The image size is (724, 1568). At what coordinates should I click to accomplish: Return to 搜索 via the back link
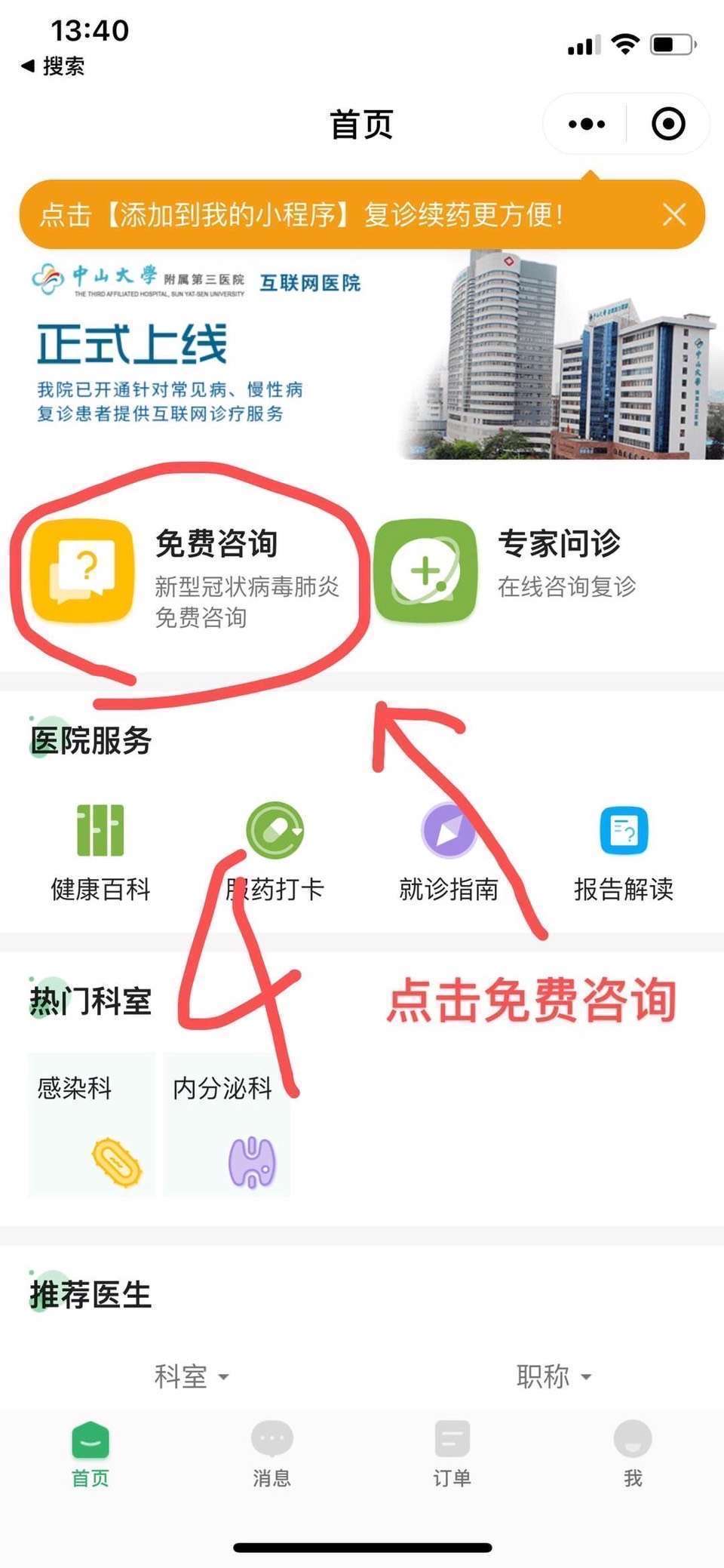53,66
